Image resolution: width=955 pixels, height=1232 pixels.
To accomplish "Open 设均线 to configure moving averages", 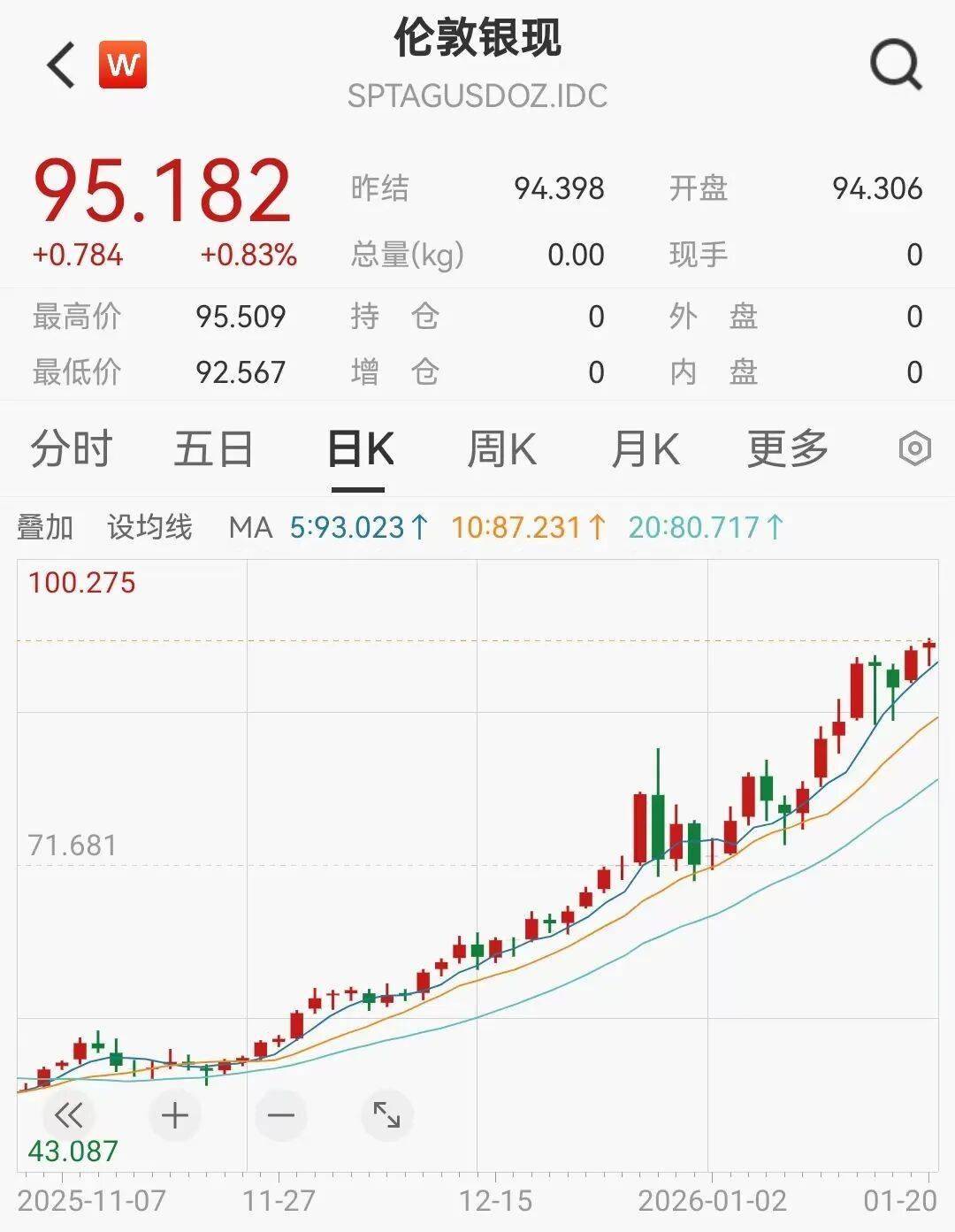I will 149,526.
